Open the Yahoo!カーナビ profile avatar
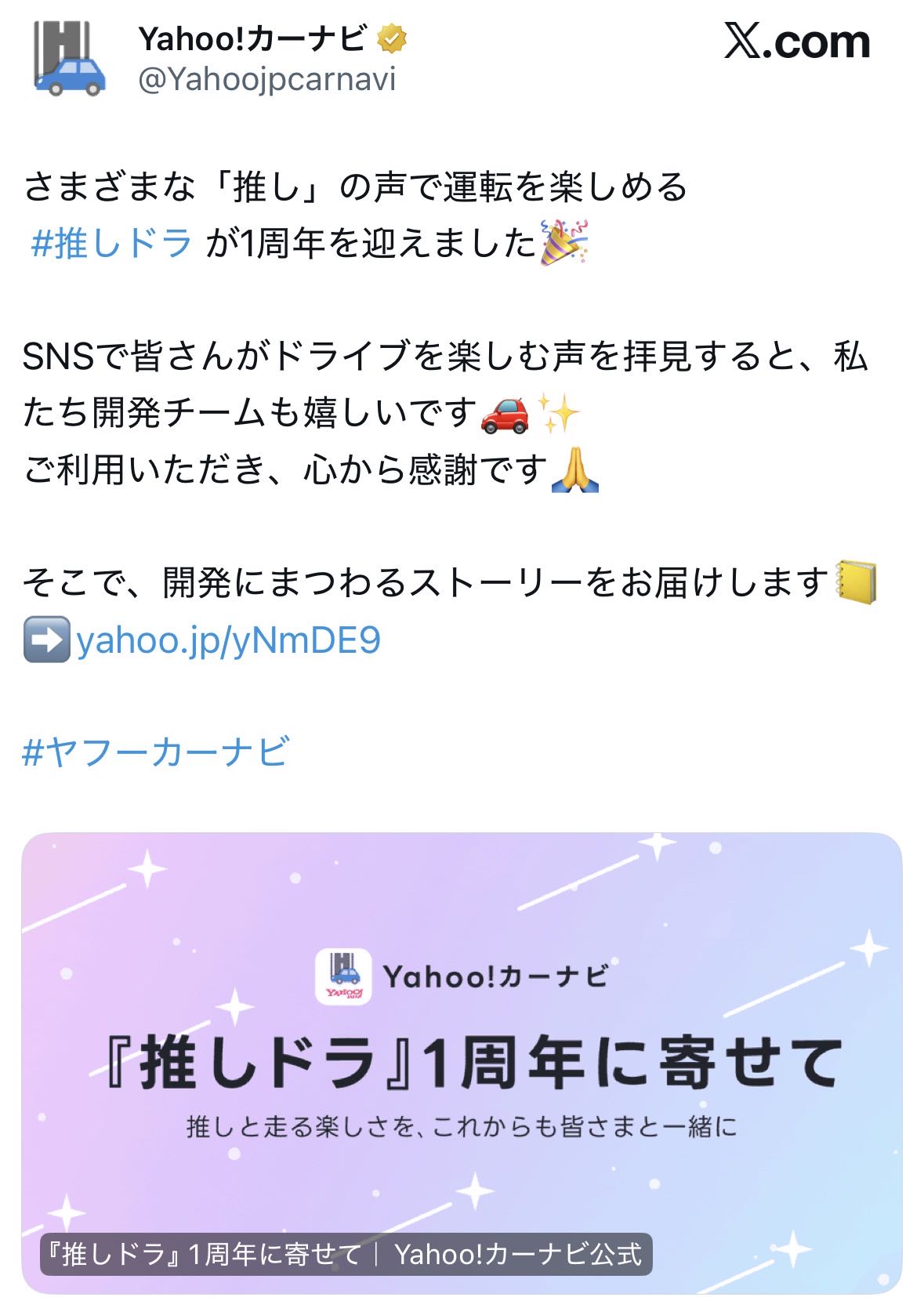 click(69, 59)
